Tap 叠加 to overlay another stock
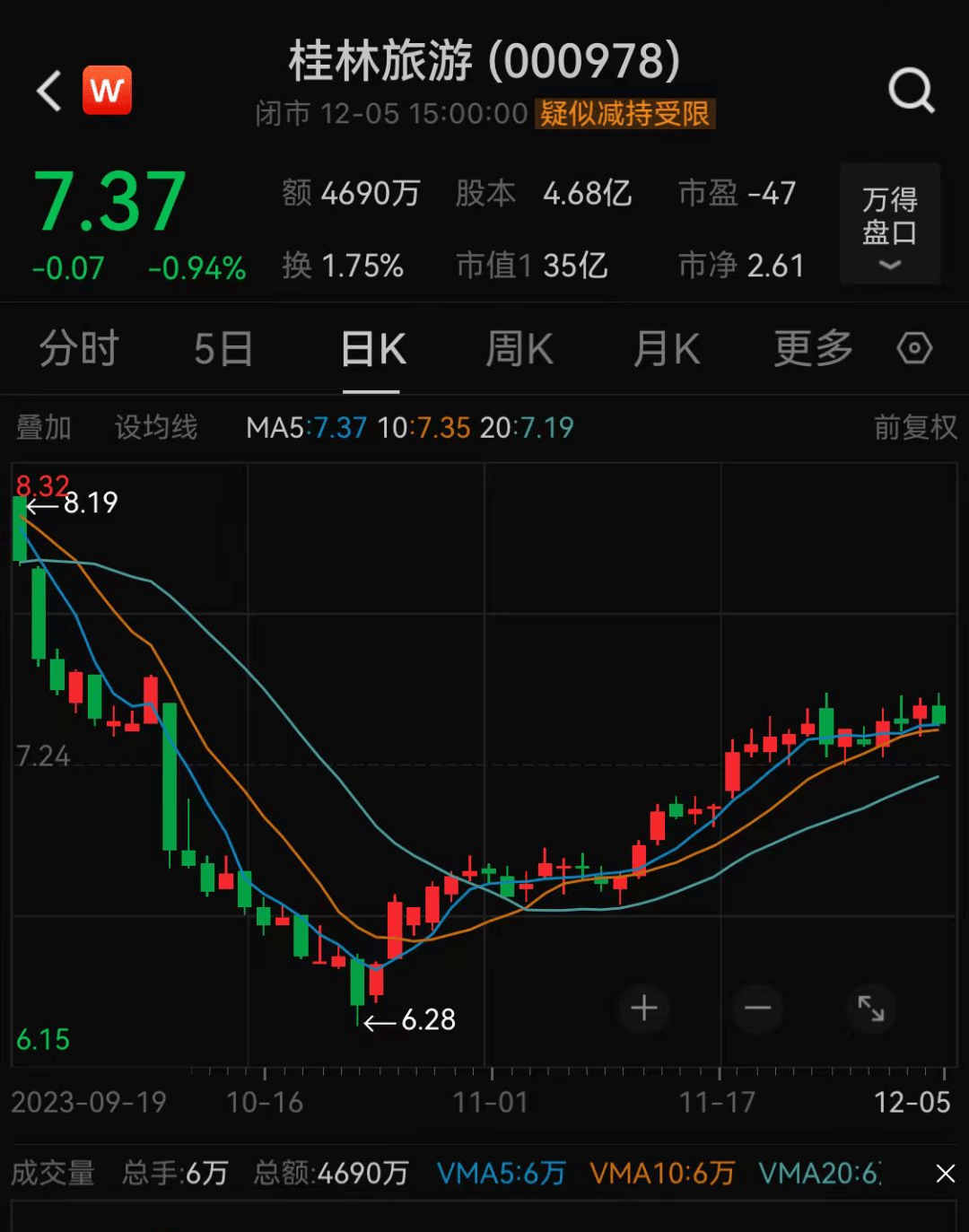 click(43, 427)
